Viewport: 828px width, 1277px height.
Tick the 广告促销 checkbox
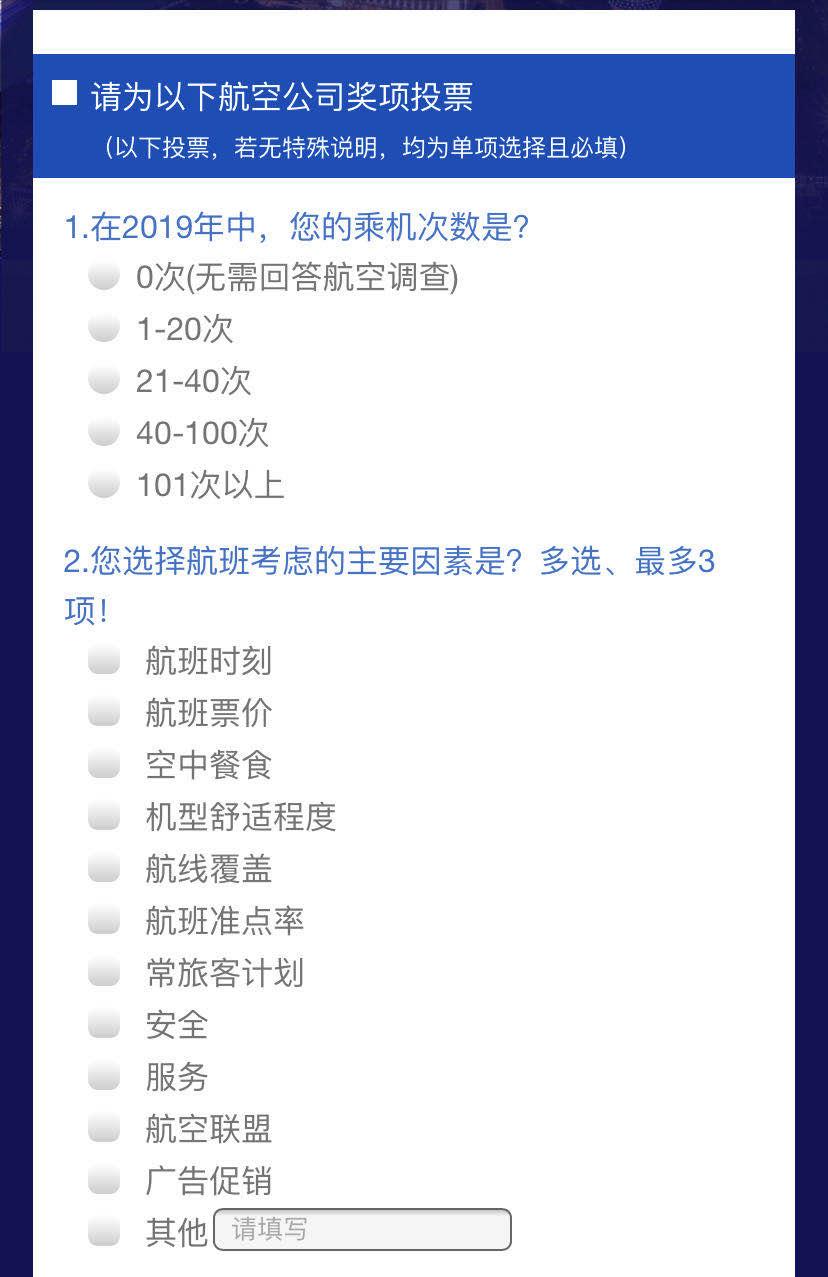click(104, 1181)
